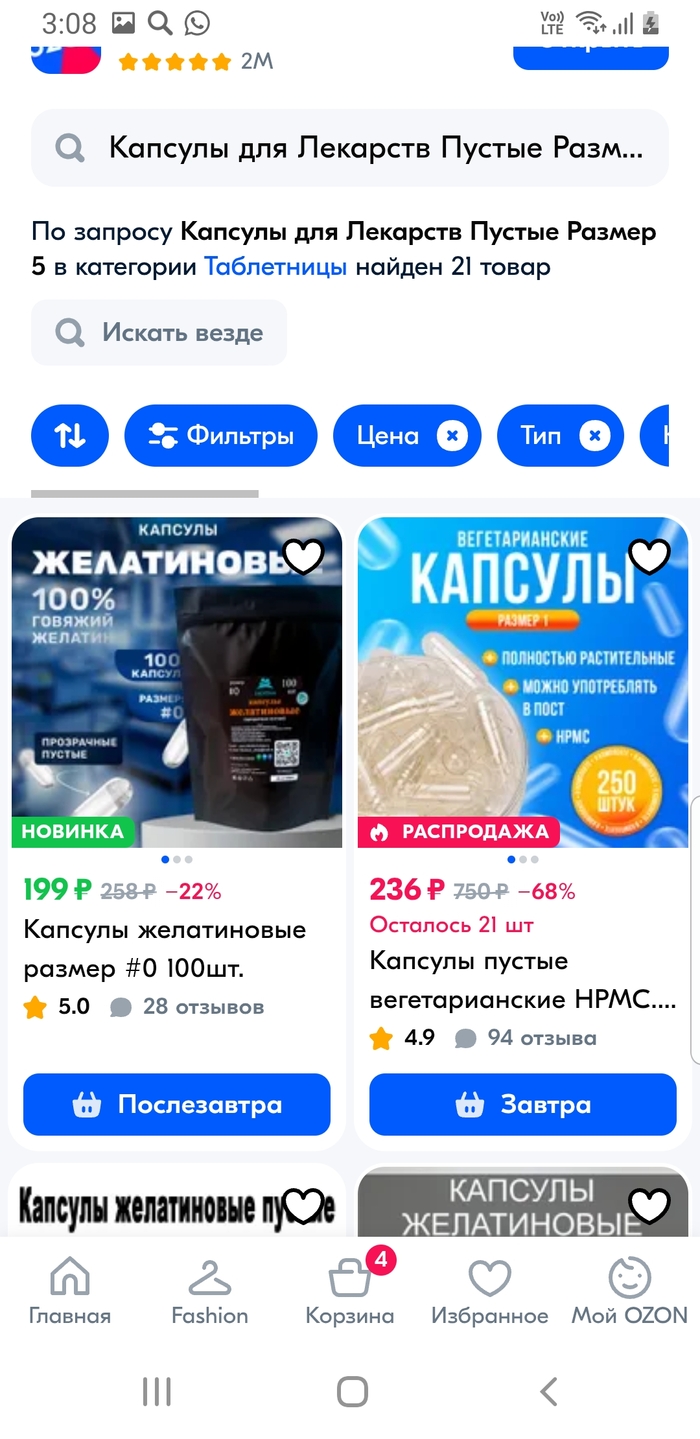Add желатиновые капсулы #0 to favorites
Image resolution: width=700 pixels, height=1439 pixels.
click(x=304, y=557)
